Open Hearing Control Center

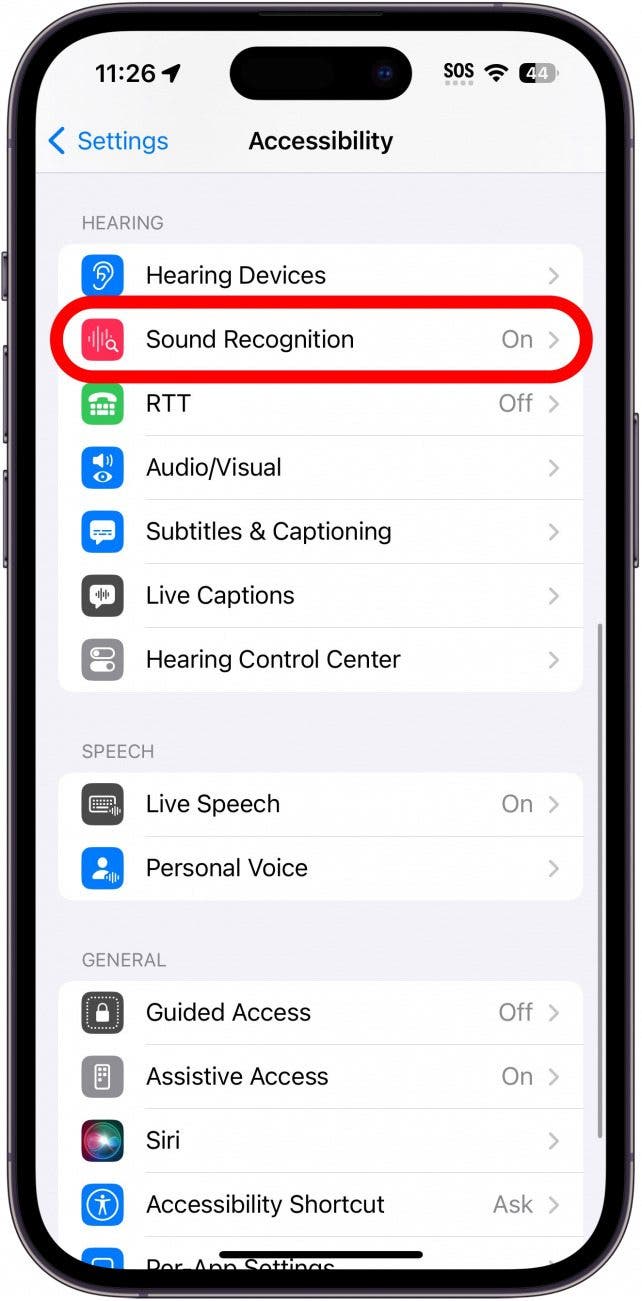coord(320,660)
